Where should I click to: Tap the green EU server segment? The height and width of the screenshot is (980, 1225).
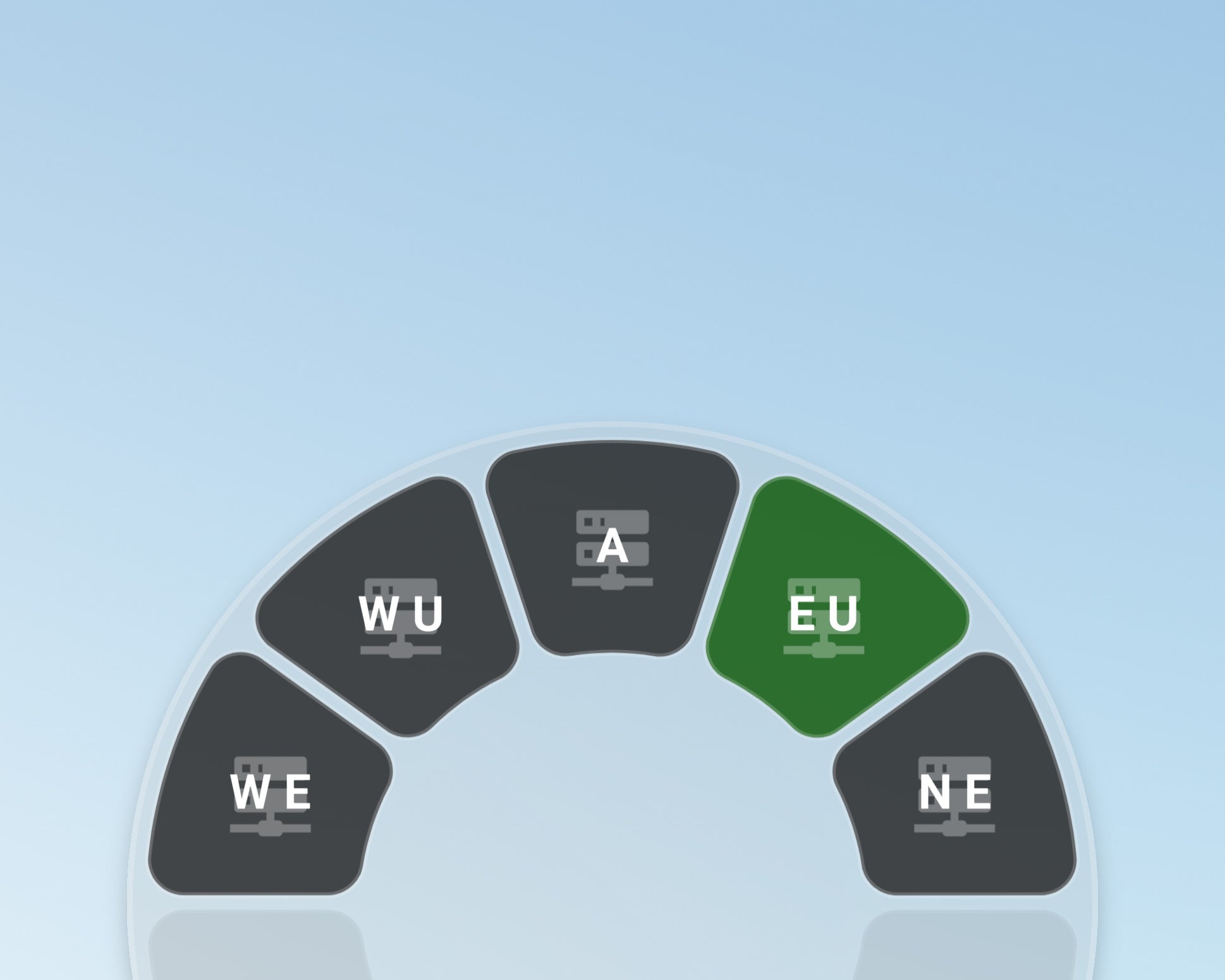pyautogui.click(x=824, y=614)
